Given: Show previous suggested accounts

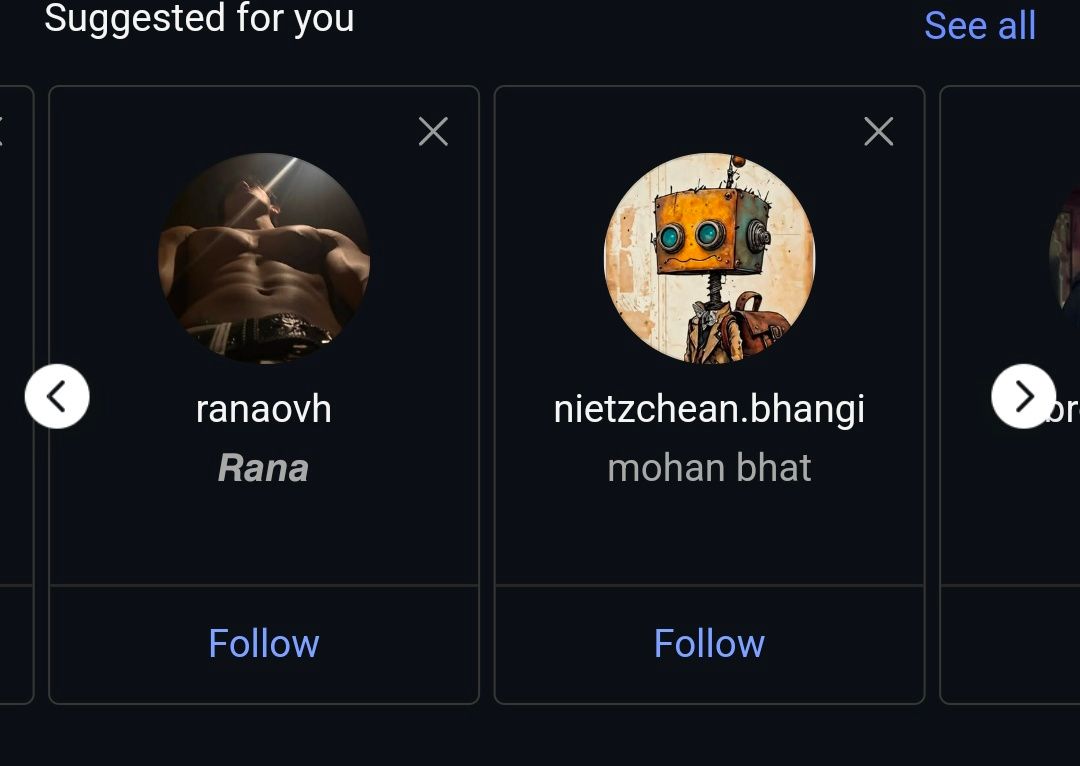Looking at the screenshot, I should 57,396.
